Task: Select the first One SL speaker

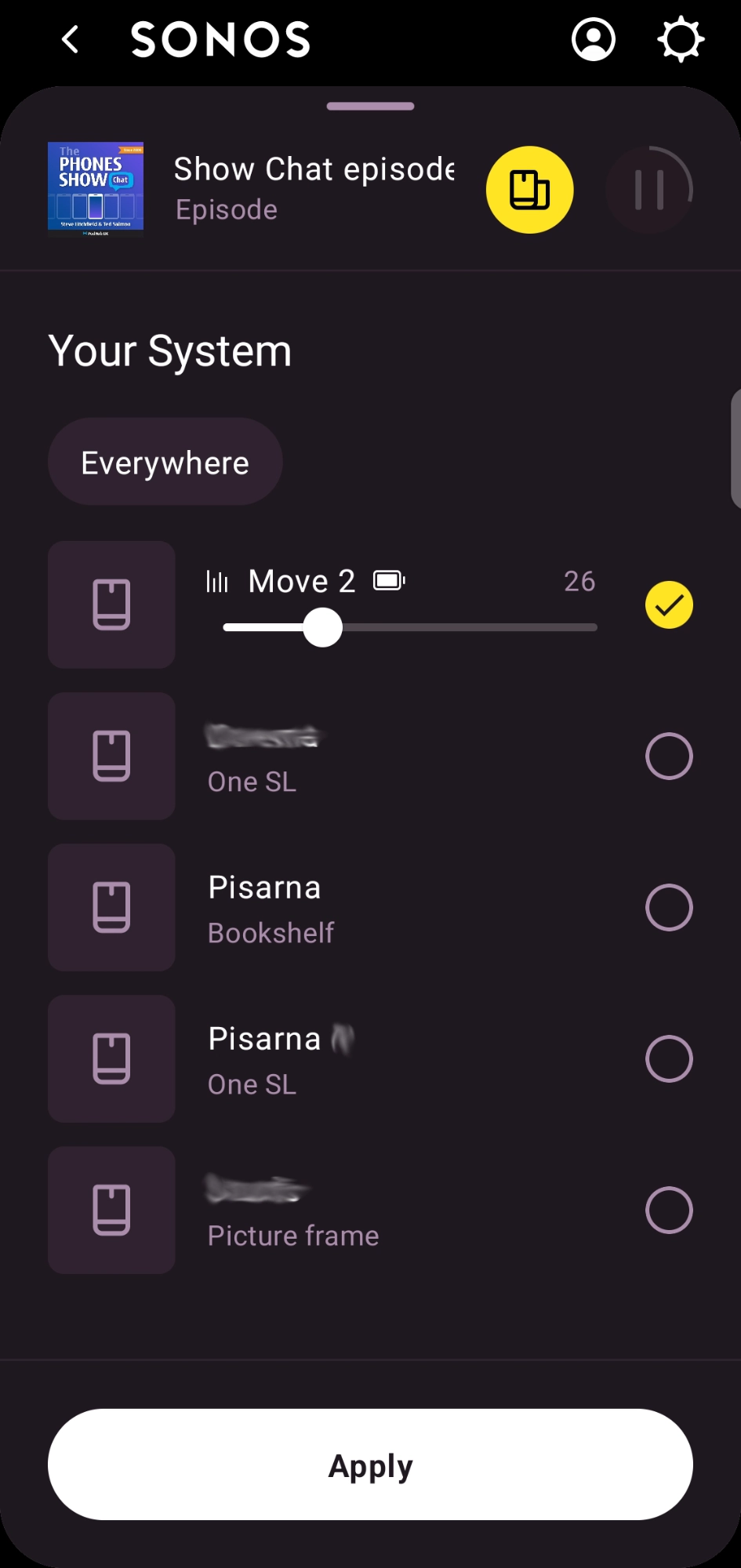Action: (669, 757)
